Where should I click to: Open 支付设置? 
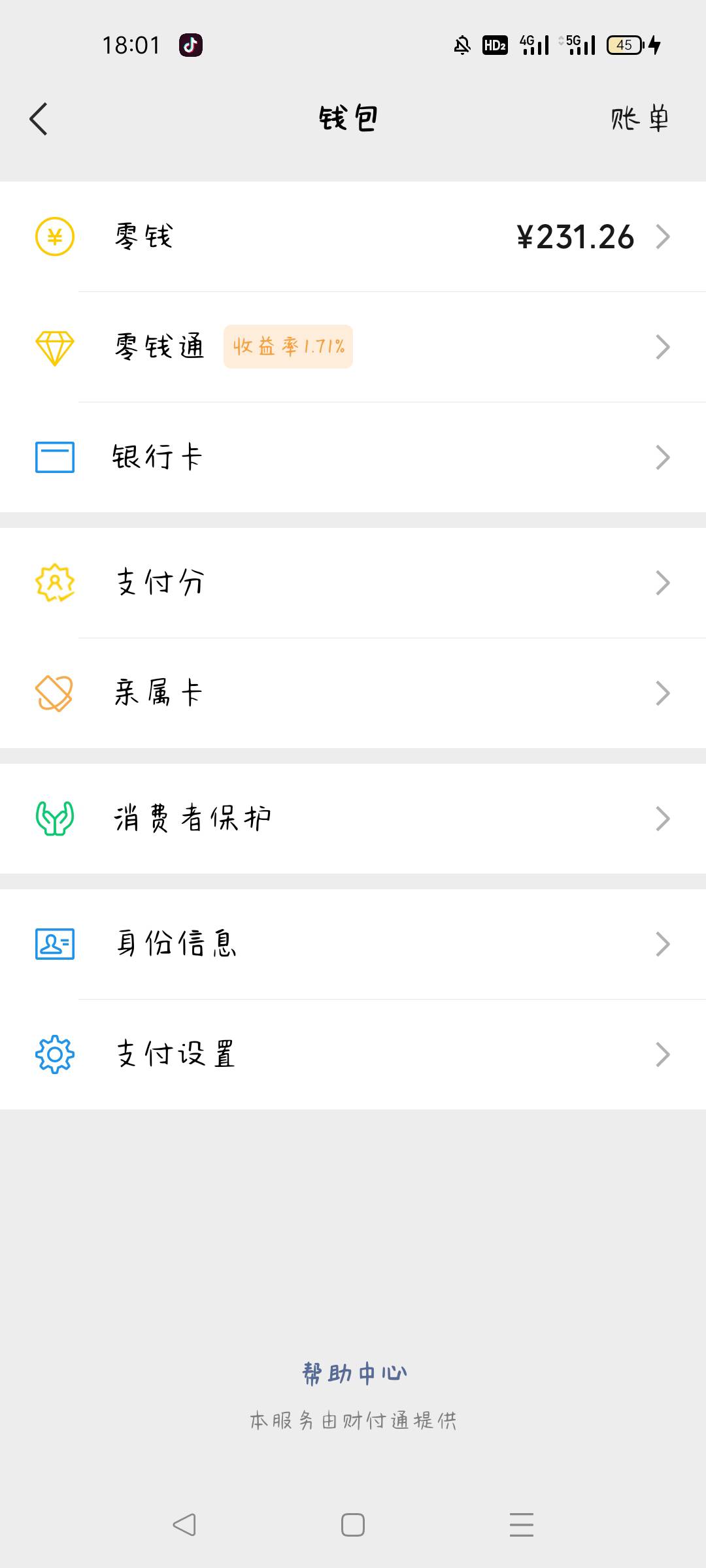pyautogui.click(x=353, y=1054)
